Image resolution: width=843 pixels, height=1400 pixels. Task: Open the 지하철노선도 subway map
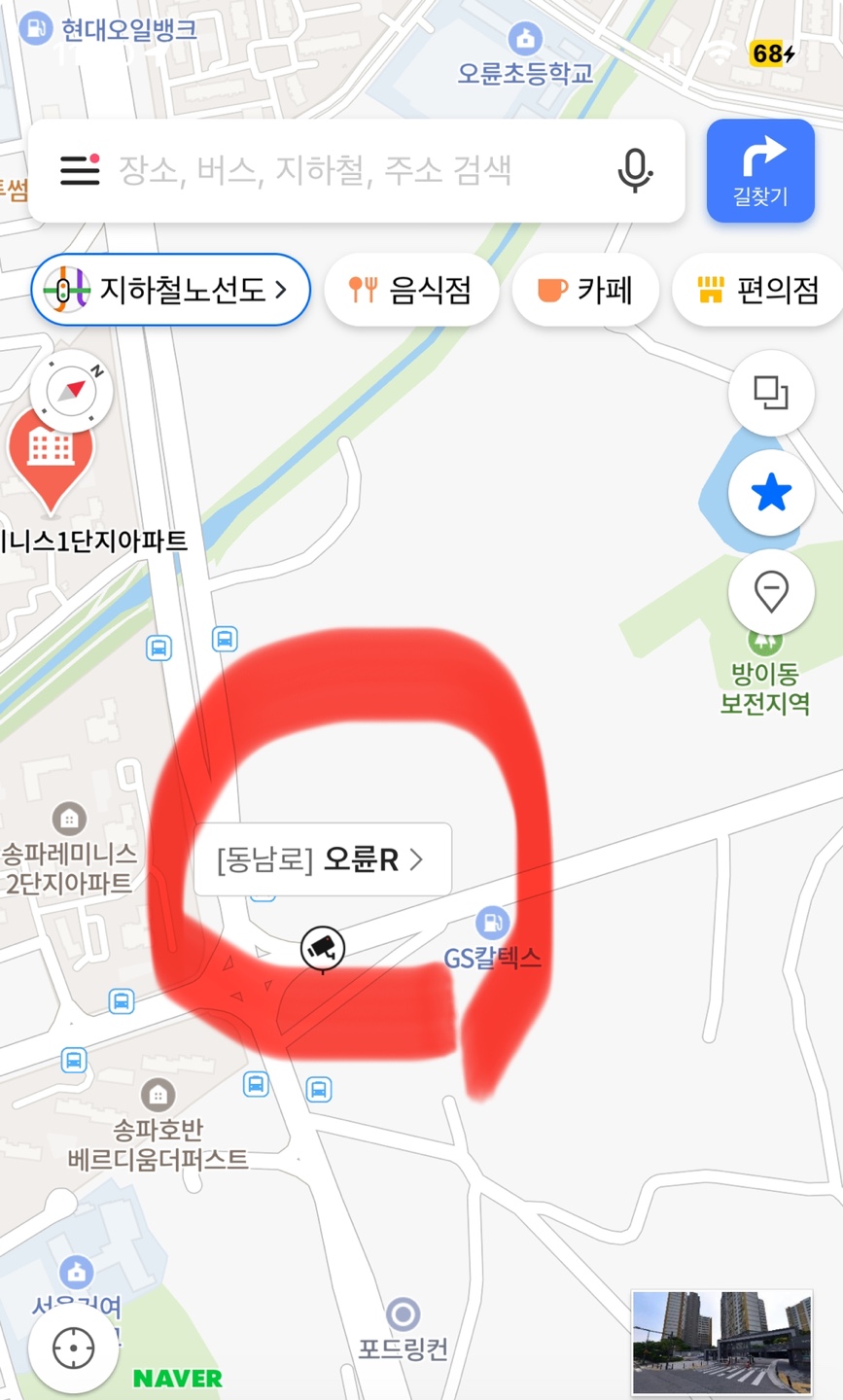click(170, 290)
